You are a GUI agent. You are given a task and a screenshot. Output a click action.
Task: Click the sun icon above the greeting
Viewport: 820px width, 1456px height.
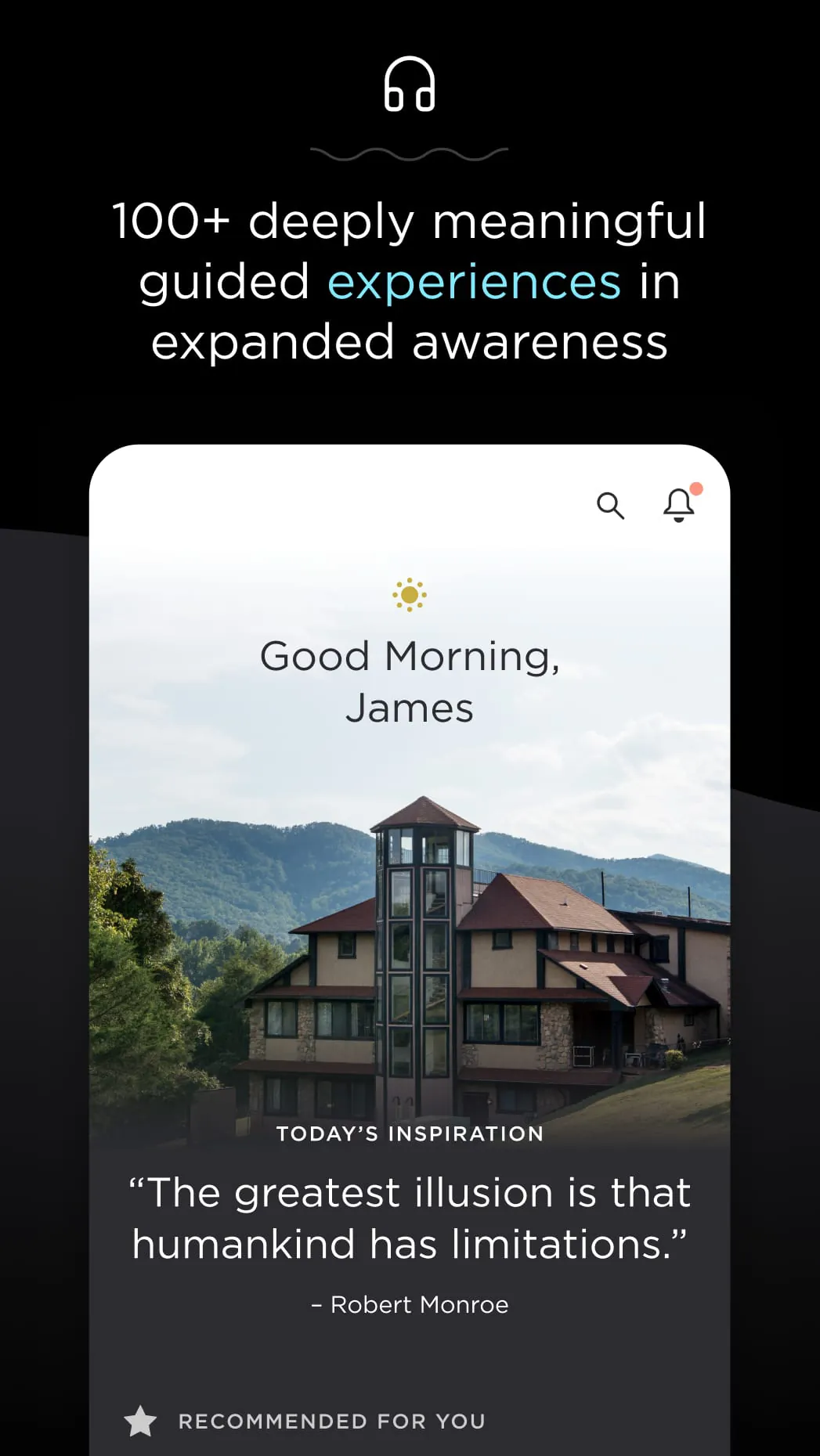tap(410, 595)
